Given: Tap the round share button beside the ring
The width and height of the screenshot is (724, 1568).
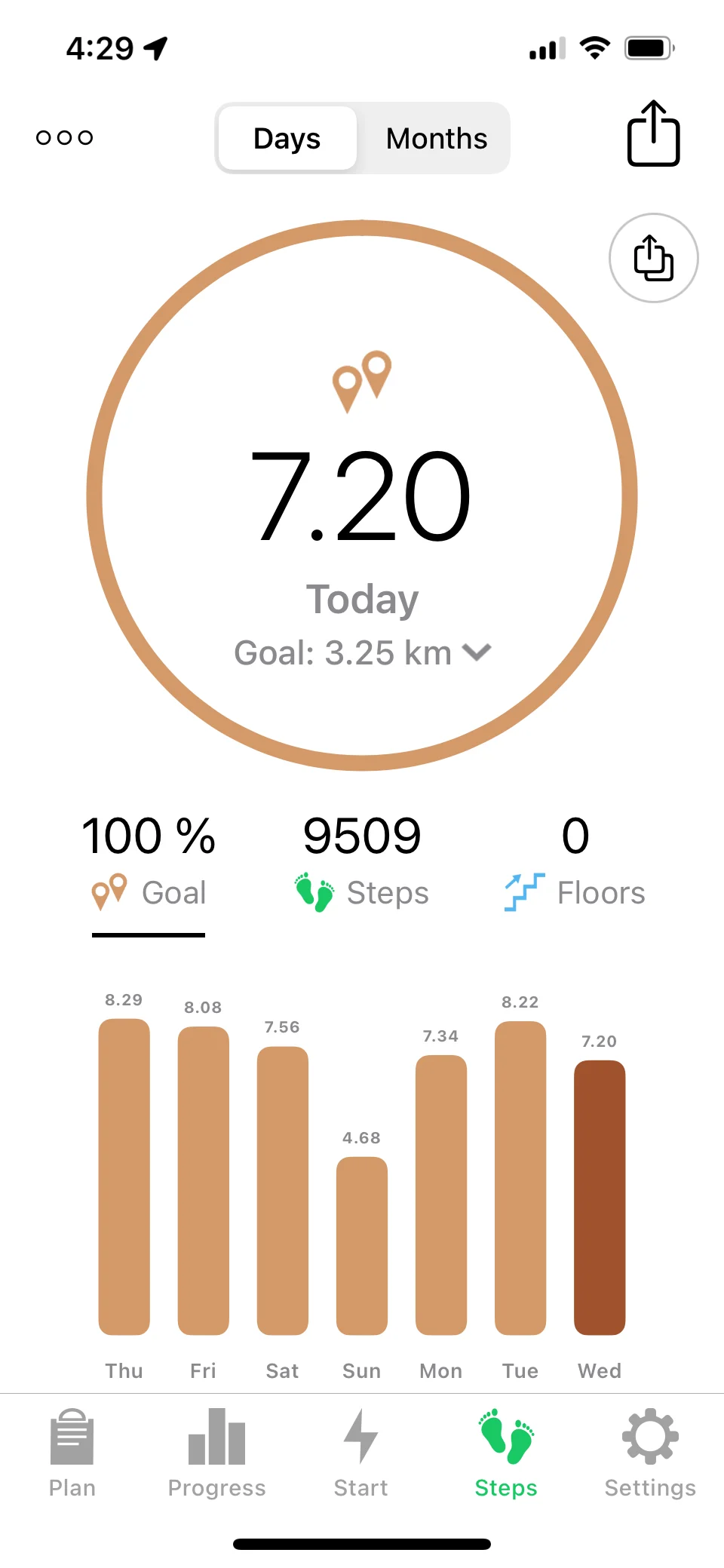Looking at the screenshot, I should [x=653, y=258].
